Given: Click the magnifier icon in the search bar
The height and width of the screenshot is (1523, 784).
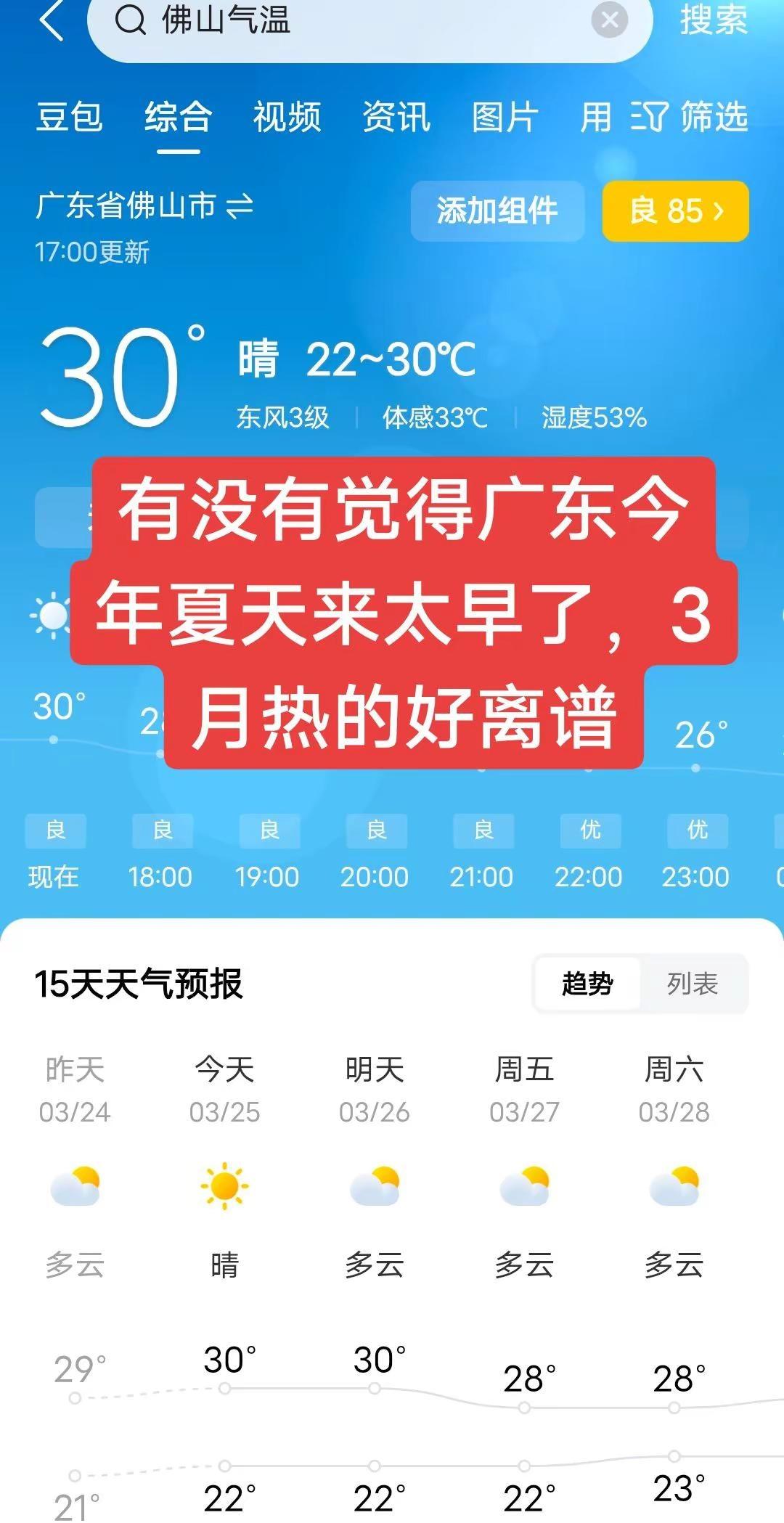Looking at the screenshot, I should coord(129,22).
